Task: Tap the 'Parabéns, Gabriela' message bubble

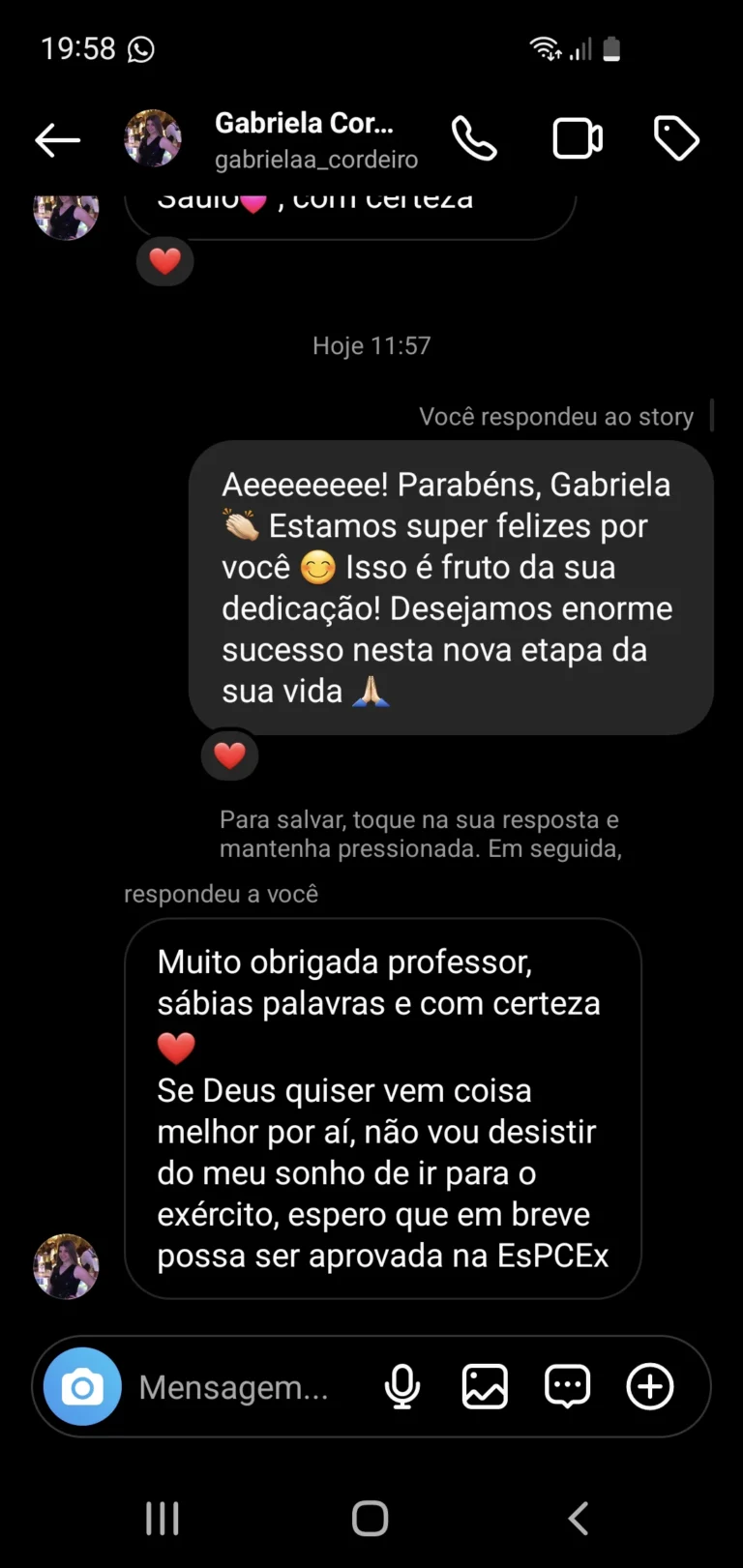Action: (451, 587)
